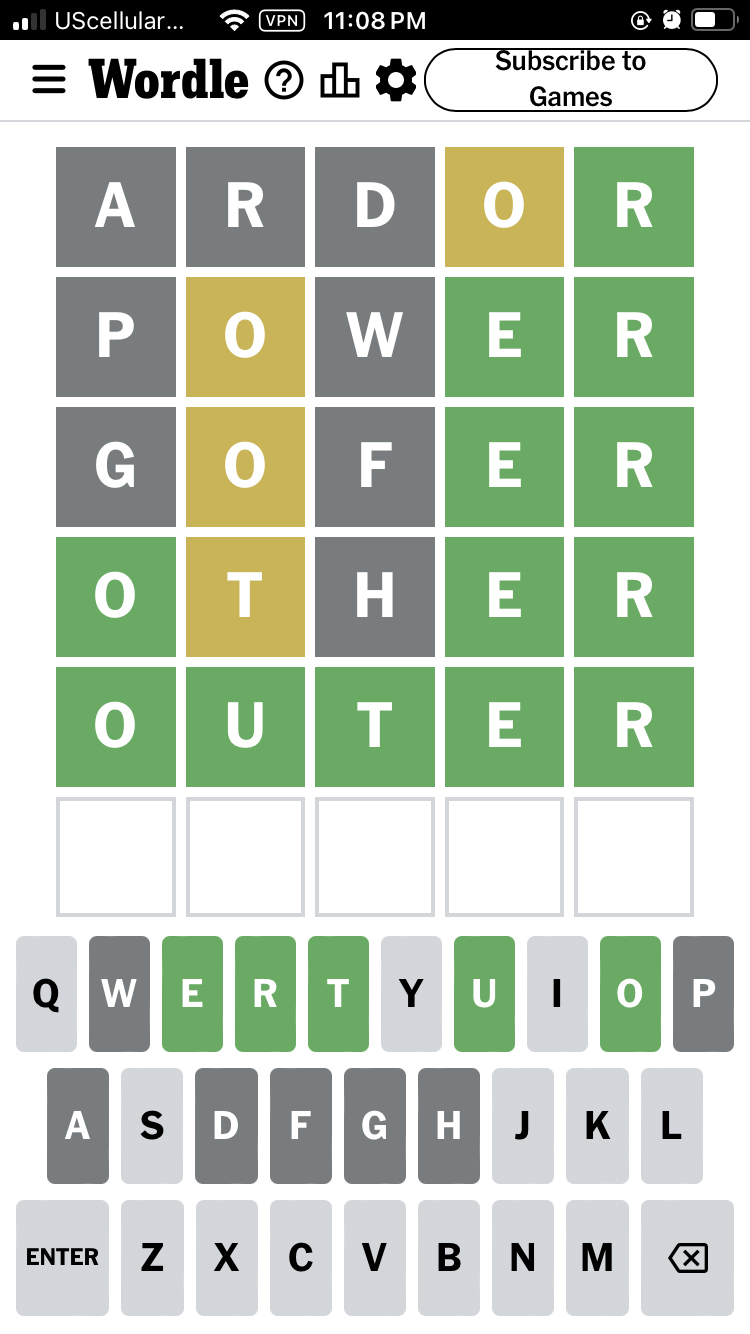
Task: Tap the L key
Action: tap(672, 1126)
